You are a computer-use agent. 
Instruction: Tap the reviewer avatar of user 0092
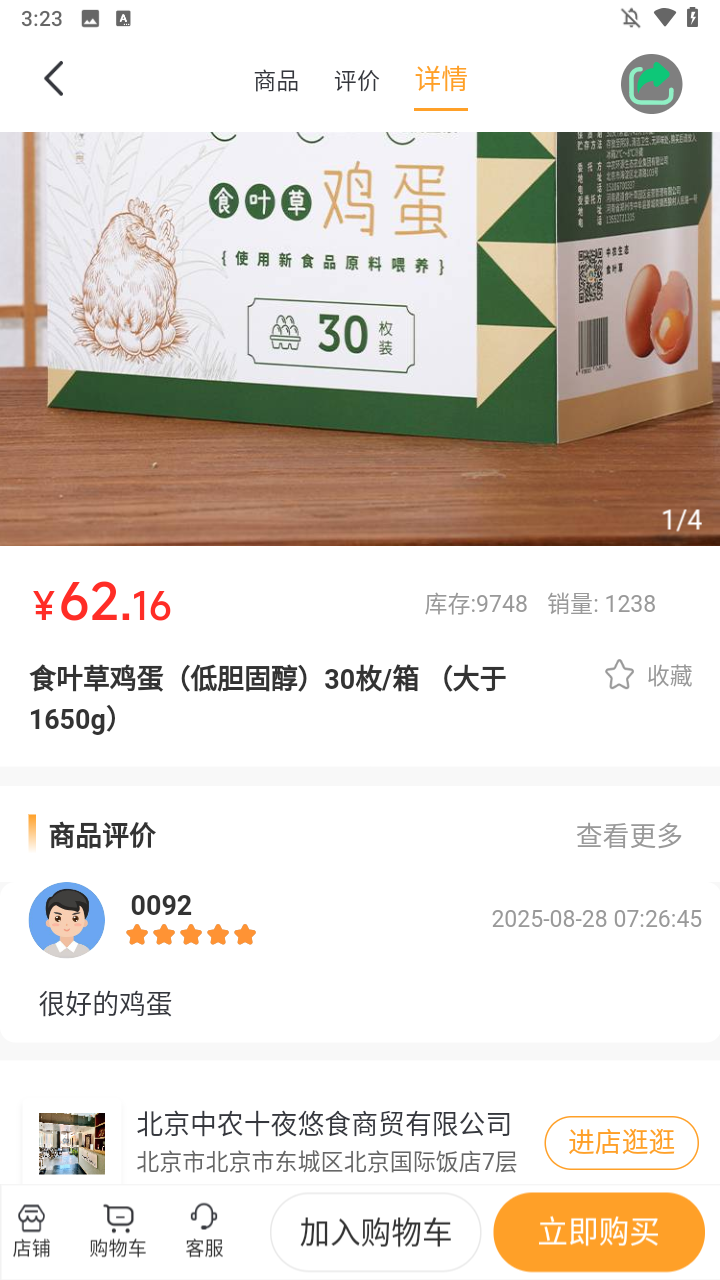click(x=67, y=919)
